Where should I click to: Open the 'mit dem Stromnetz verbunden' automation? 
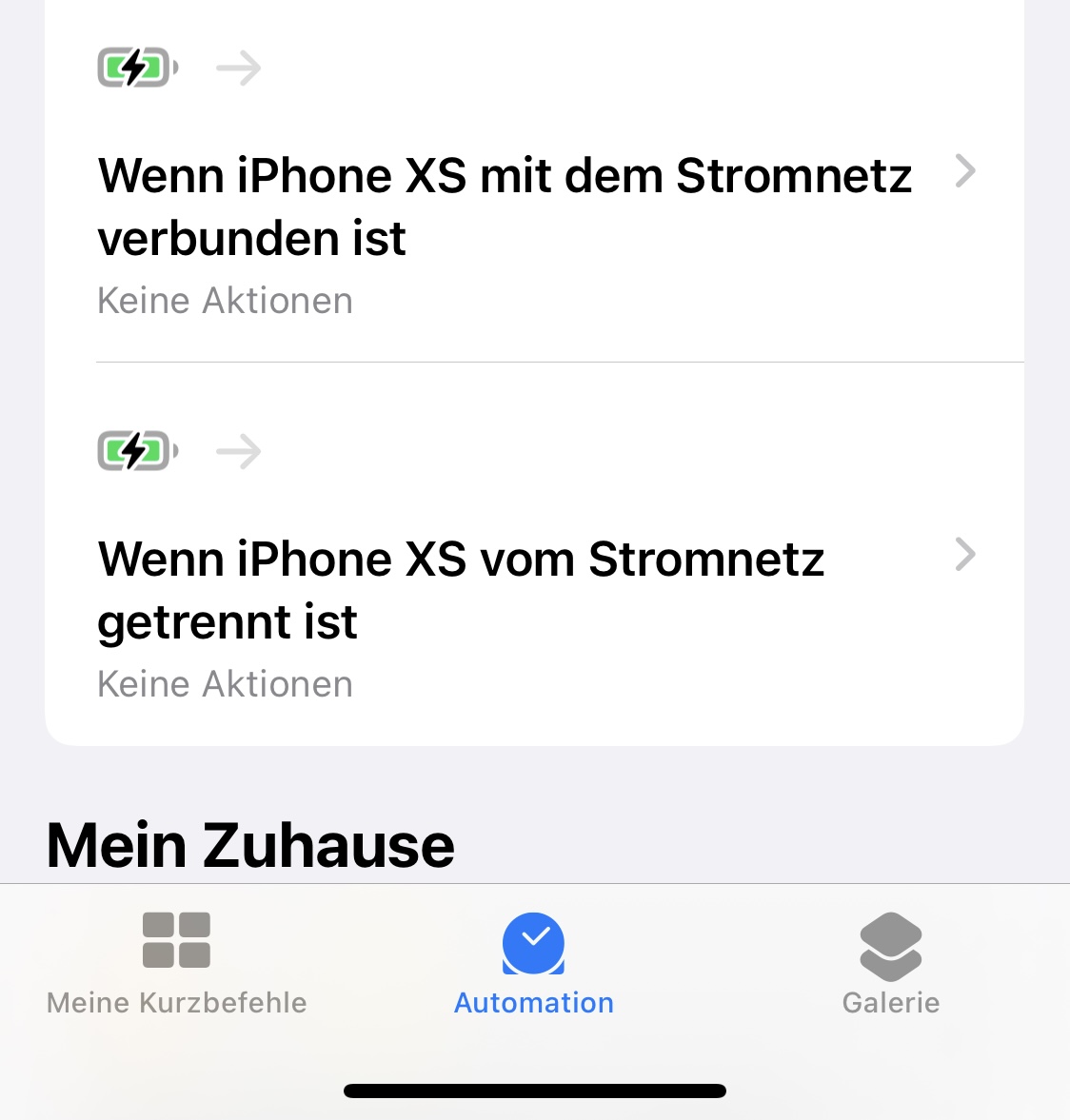(x=505, y=206)
